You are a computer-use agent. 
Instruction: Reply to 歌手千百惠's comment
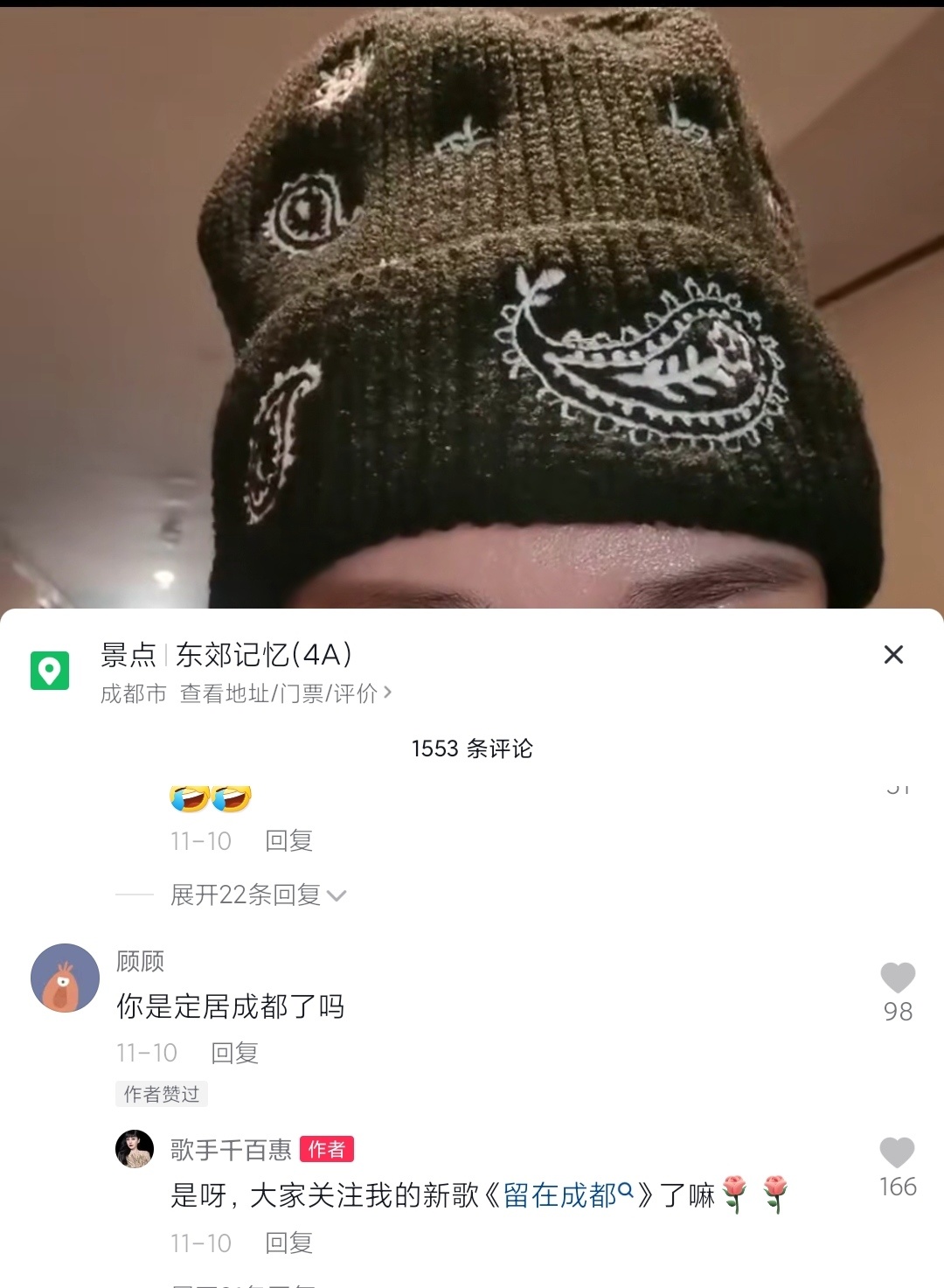point(288,1243)
